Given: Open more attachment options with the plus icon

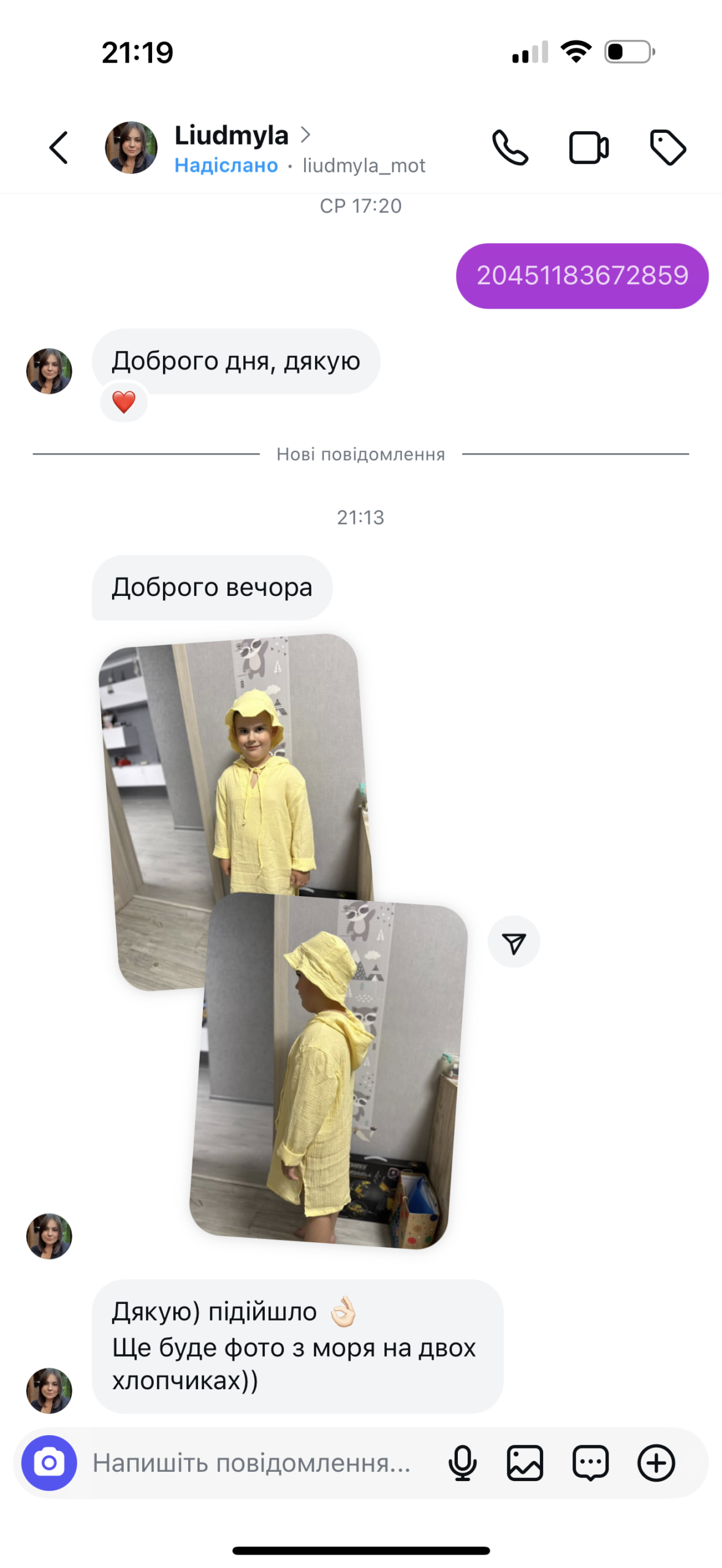Looking at the screenshot, I should 656,1463.
